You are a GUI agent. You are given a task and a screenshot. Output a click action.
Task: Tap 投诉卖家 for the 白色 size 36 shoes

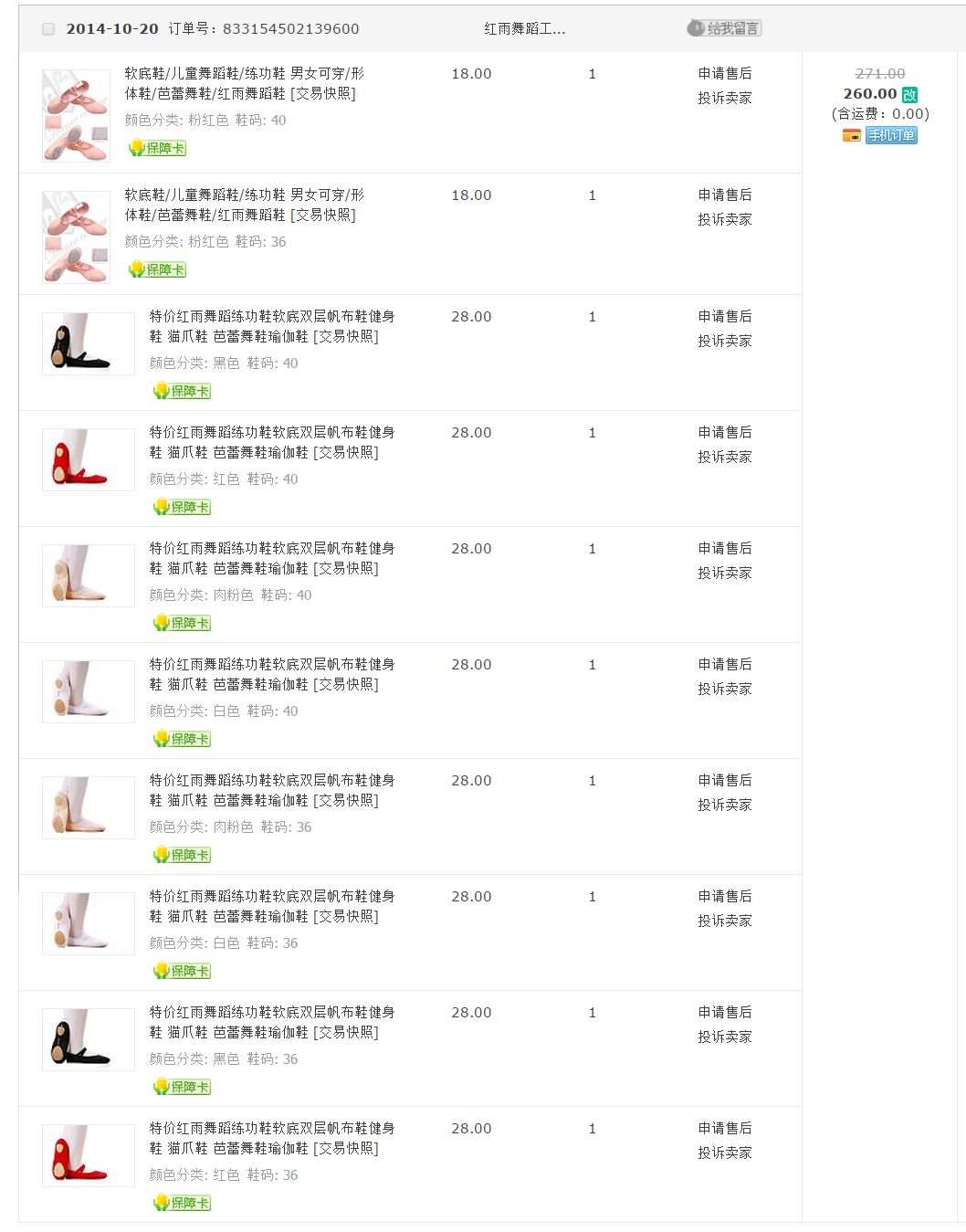(724, 921)
